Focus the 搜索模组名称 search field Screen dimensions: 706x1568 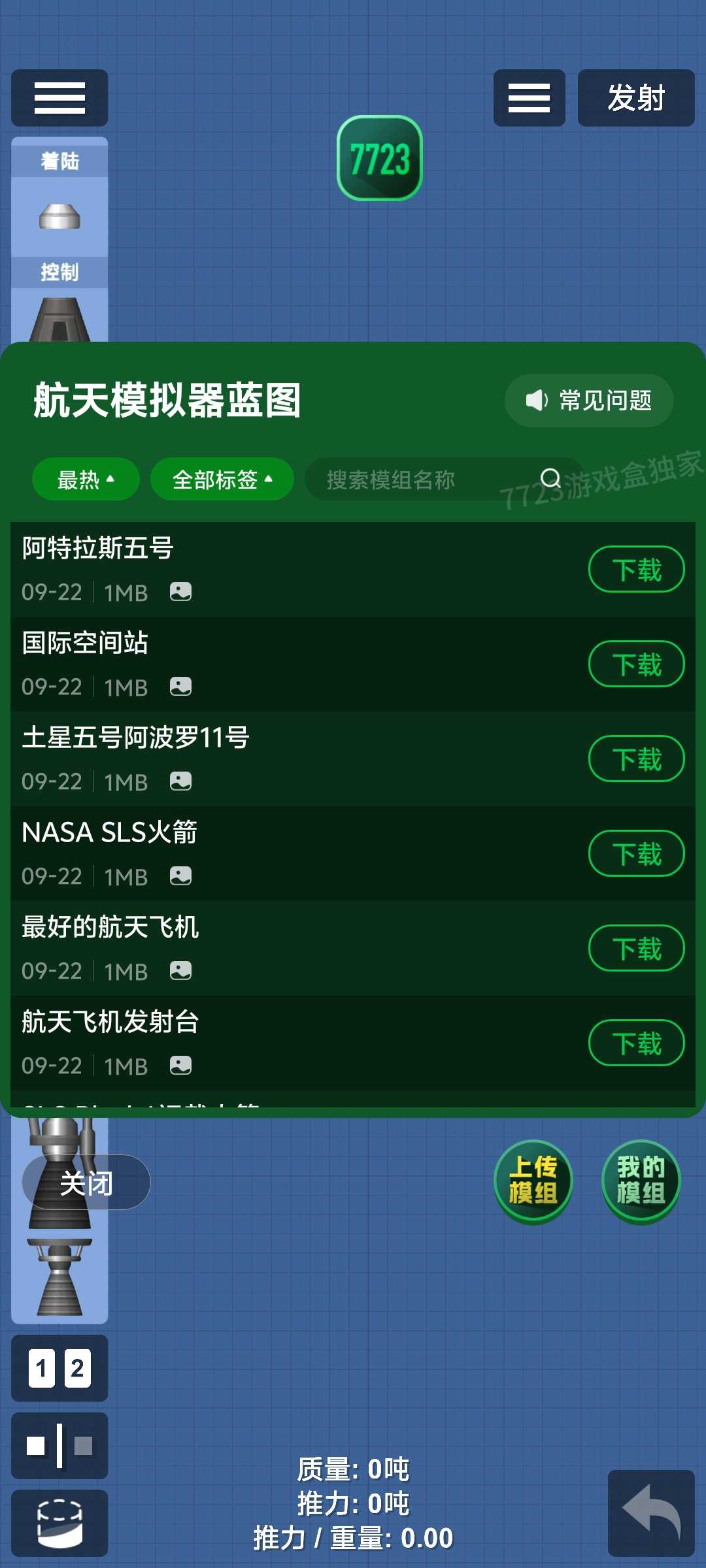[425, 480]
